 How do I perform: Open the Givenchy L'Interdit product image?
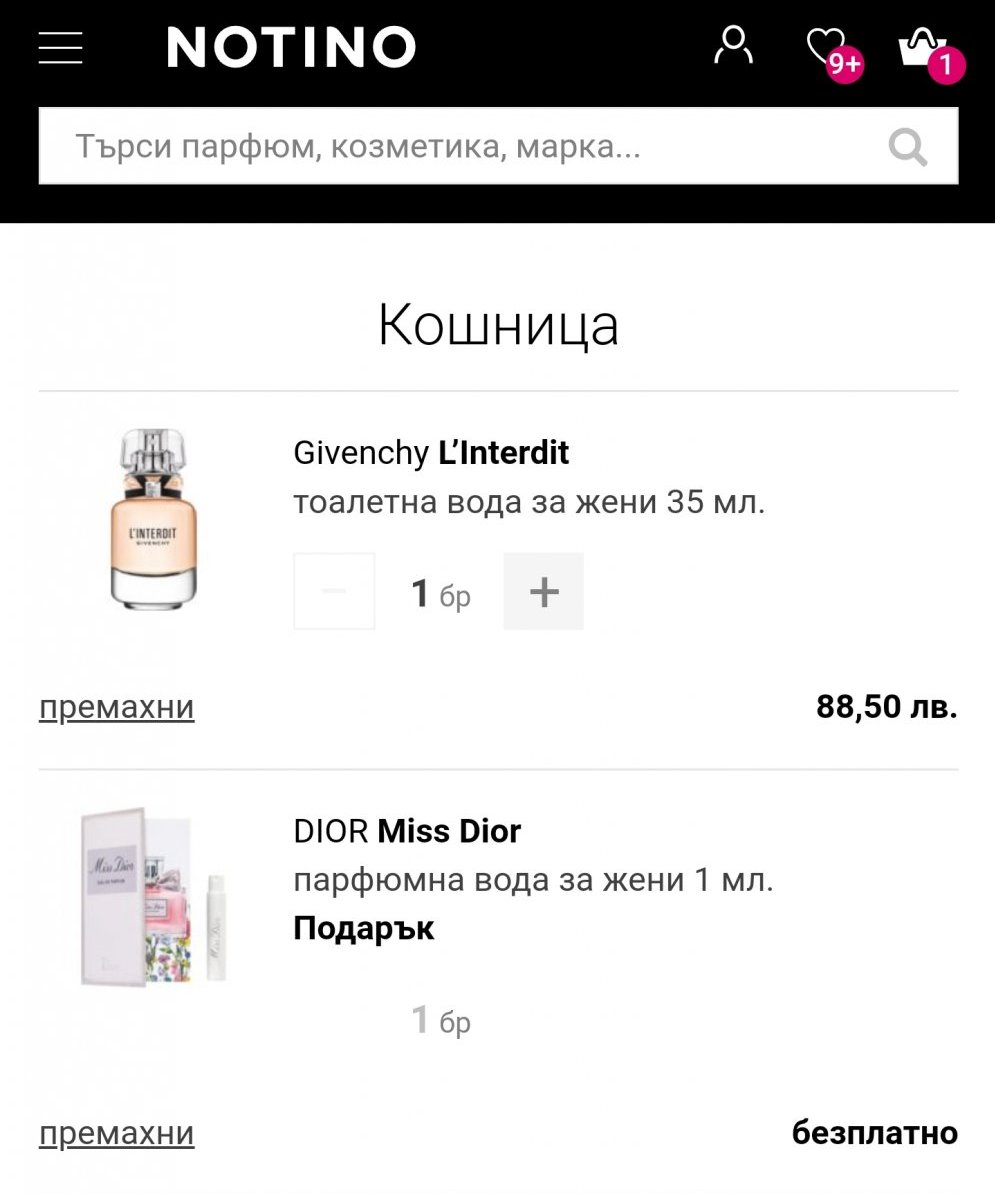pos(154,519)
